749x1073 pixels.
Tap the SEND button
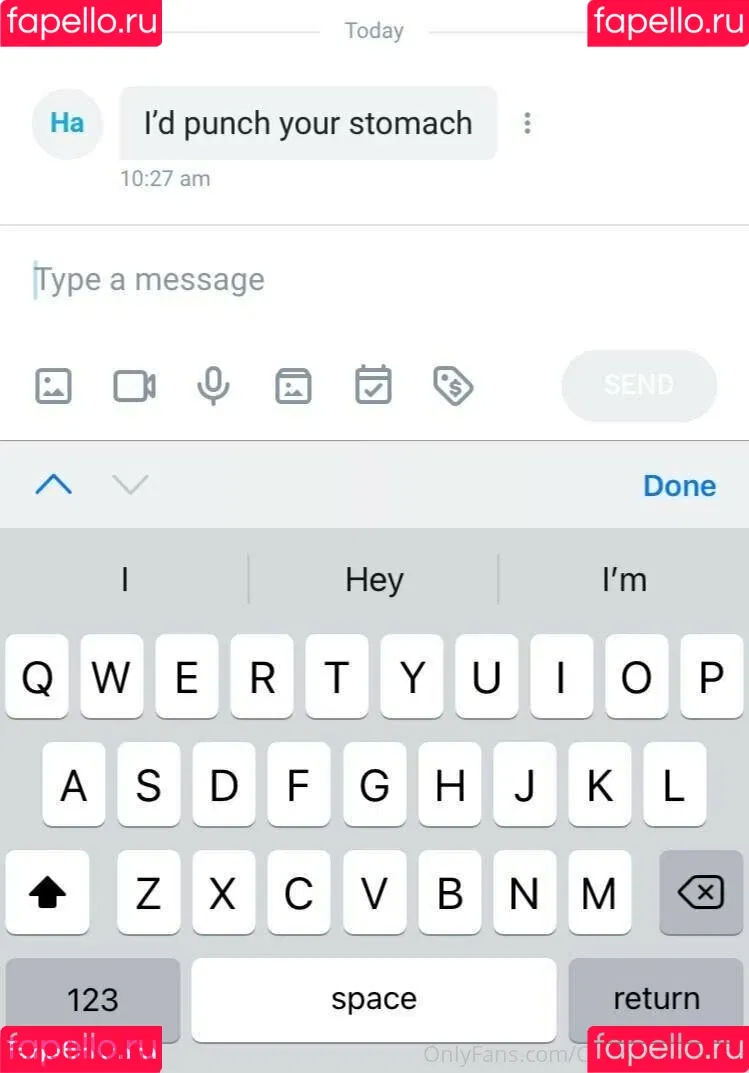pyautogui.click(x=639, y=385)
